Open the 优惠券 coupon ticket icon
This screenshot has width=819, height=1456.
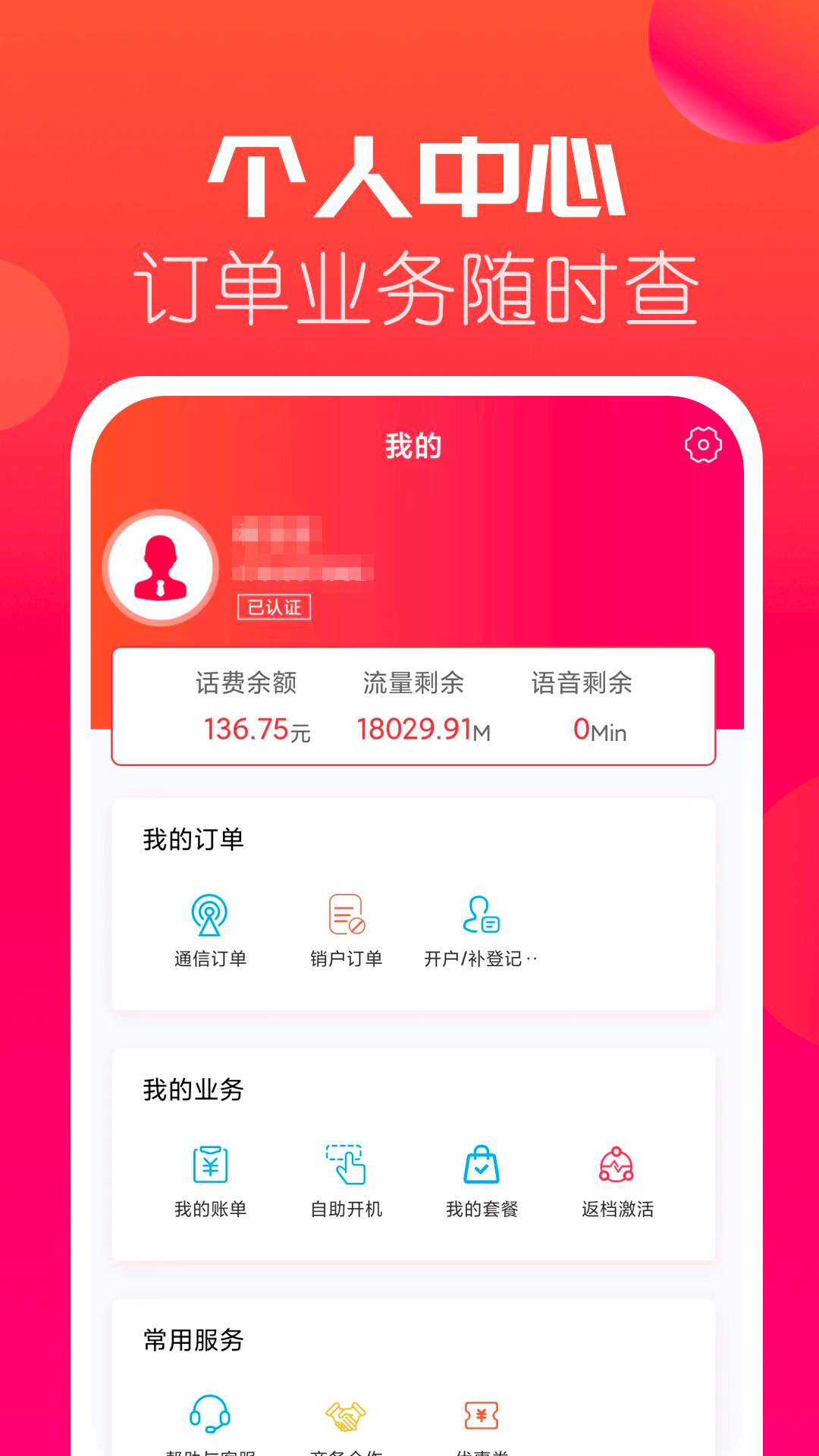tap(480, 1412)
